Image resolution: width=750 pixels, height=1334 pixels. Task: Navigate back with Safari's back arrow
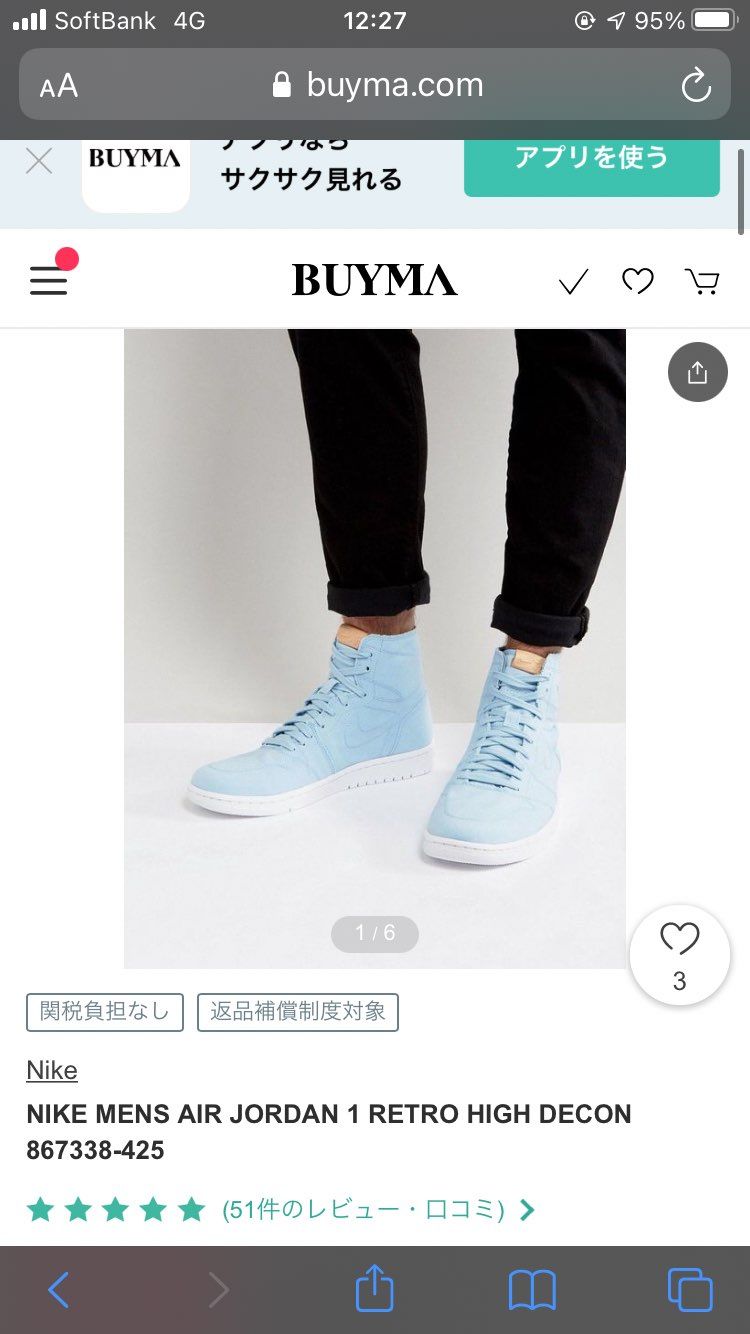(58, 1289)
